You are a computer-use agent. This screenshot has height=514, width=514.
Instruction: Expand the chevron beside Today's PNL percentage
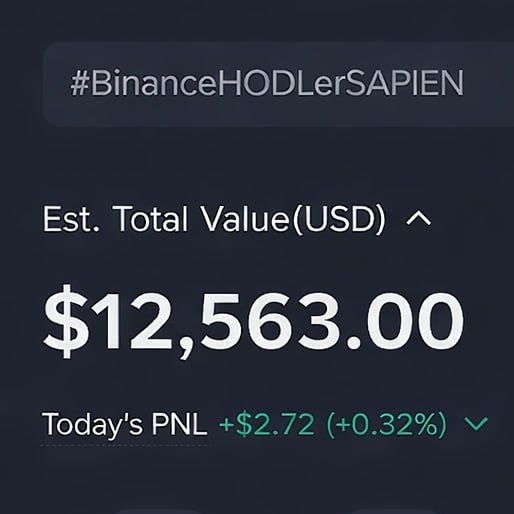476,424
